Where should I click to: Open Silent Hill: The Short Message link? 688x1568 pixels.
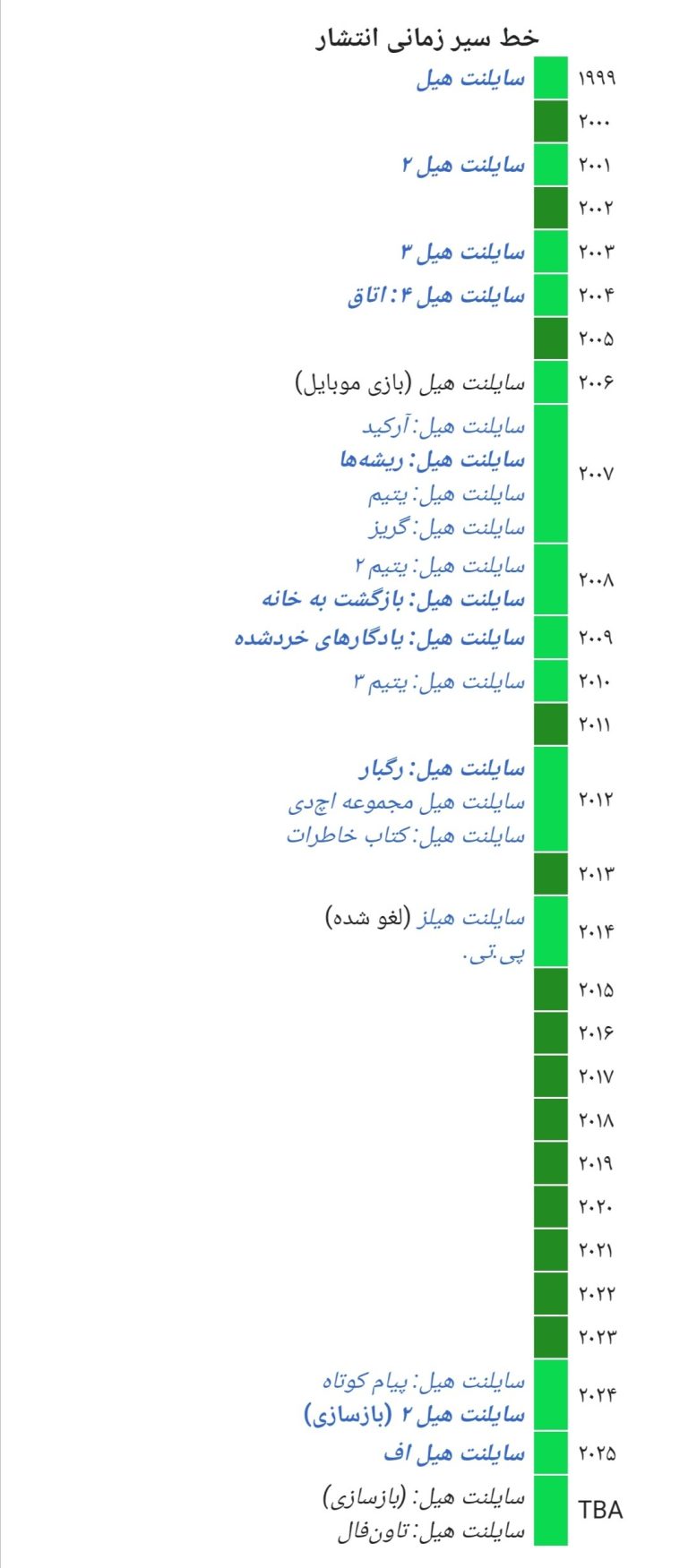click(424, 1382)
